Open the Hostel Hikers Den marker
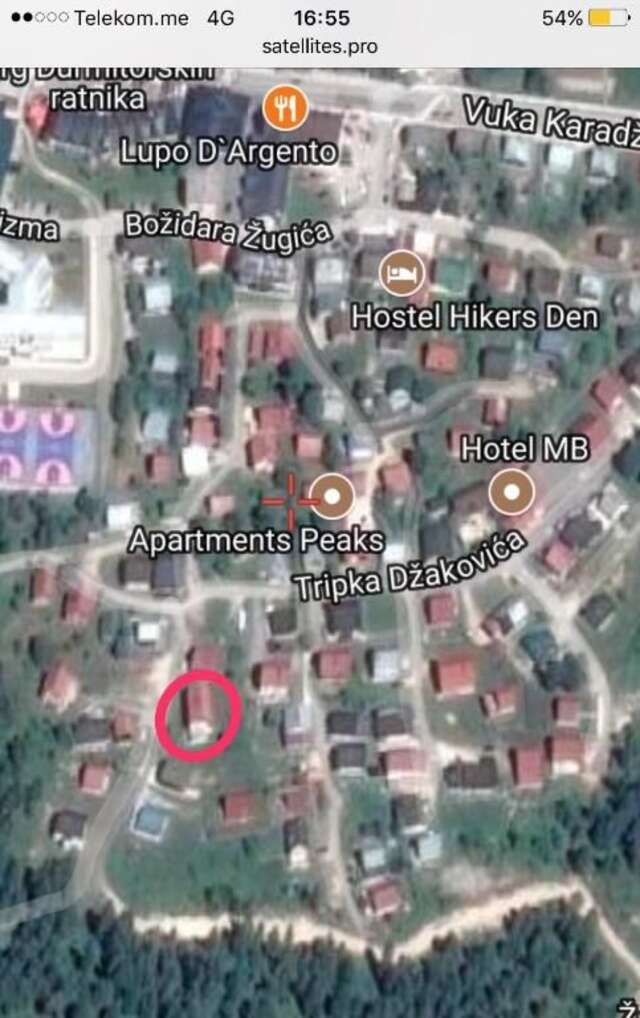The image size is (640, 1018). click(x=402, y=273)
